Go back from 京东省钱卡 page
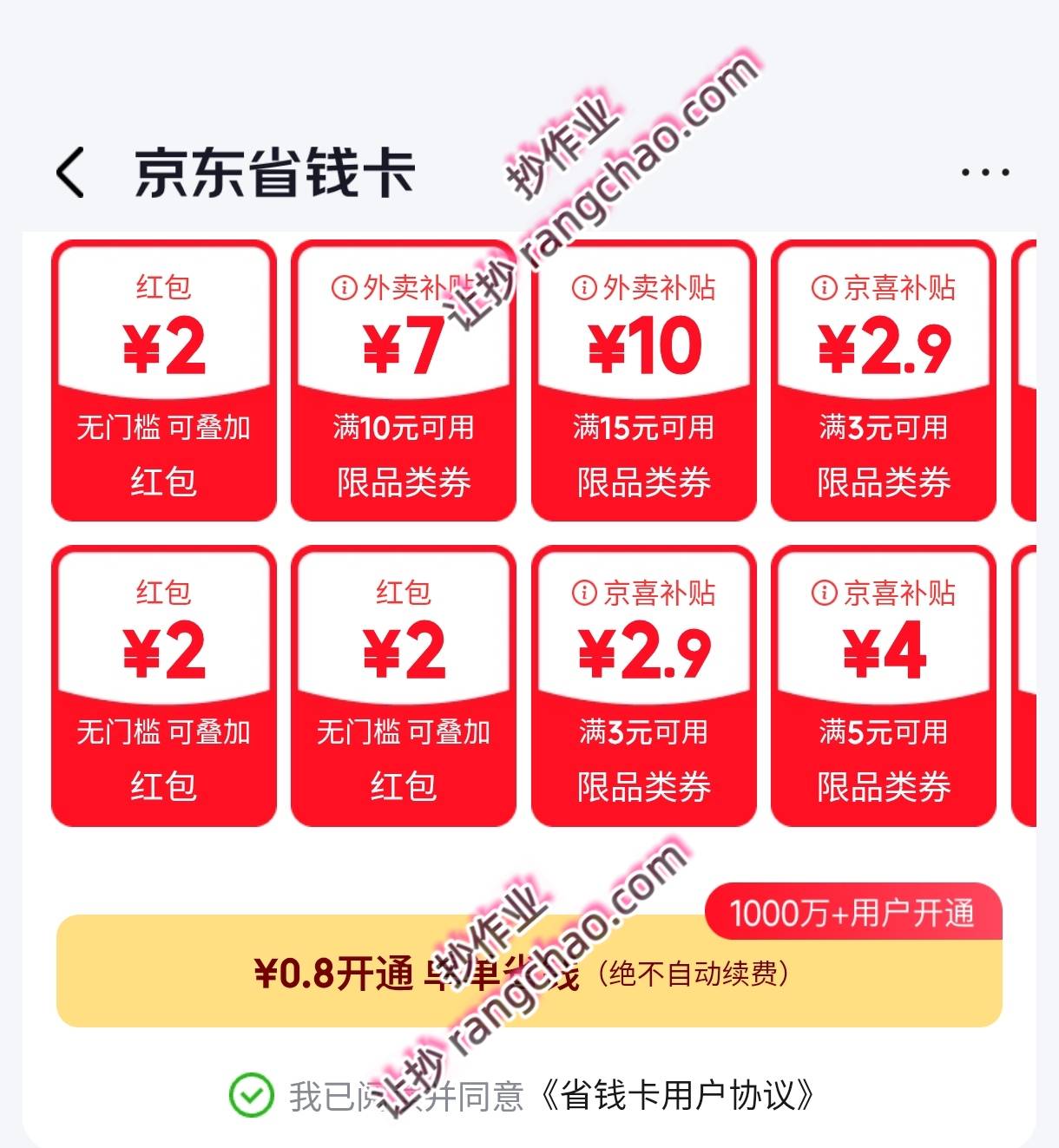Image resolution: width=1059 pixels, height=1148 pixels. click(x=71, y=172)
